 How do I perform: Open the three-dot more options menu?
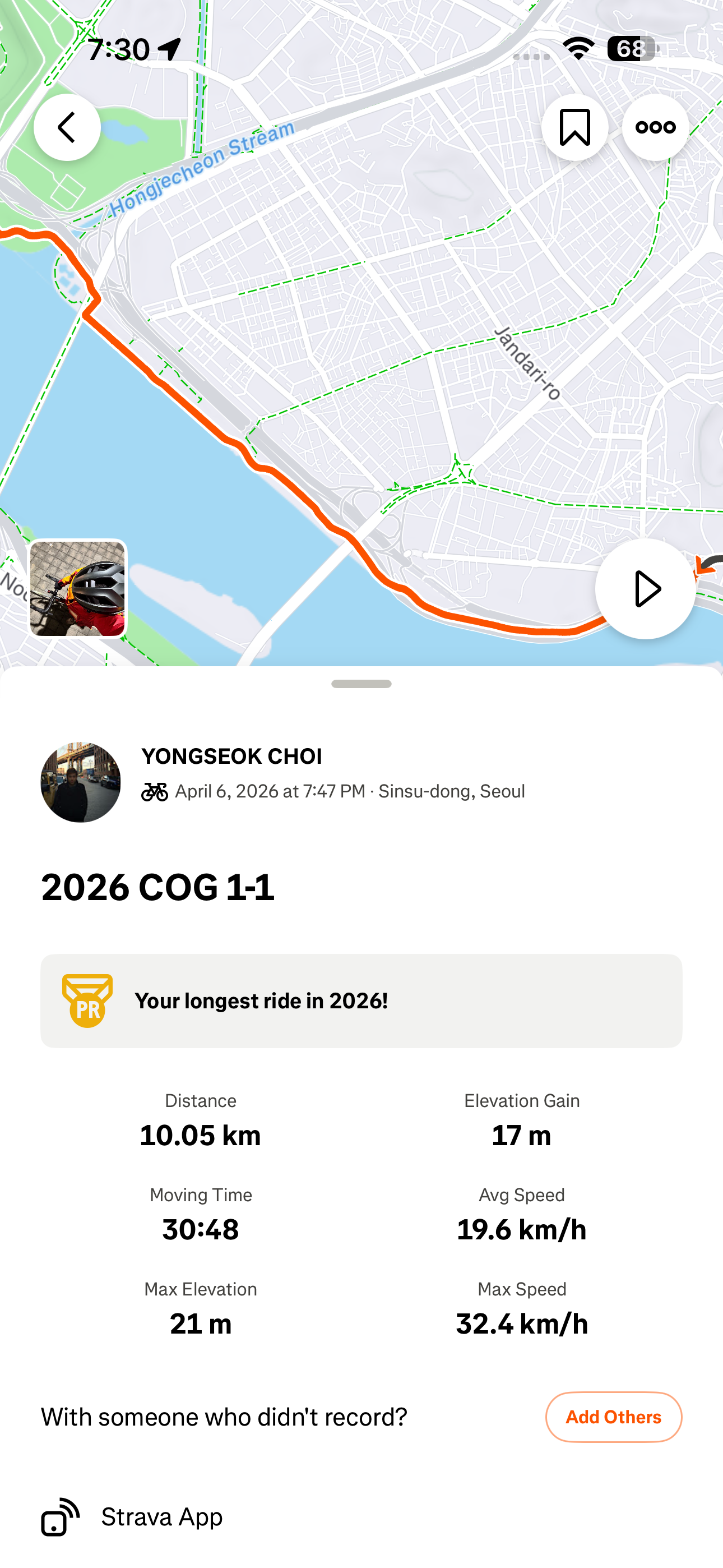655,127
